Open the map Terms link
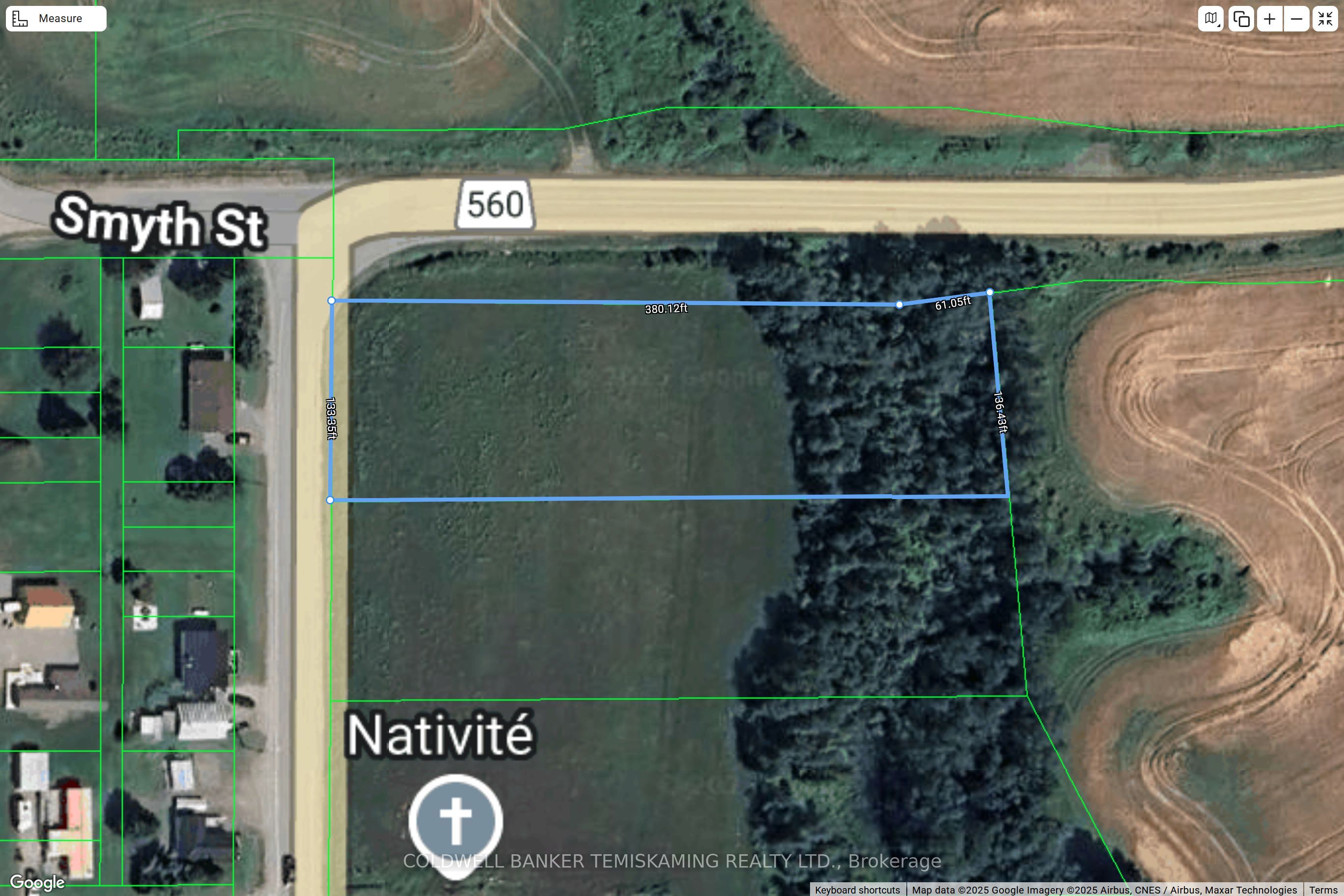The image size is (1344, 896). click(1323, 890)
